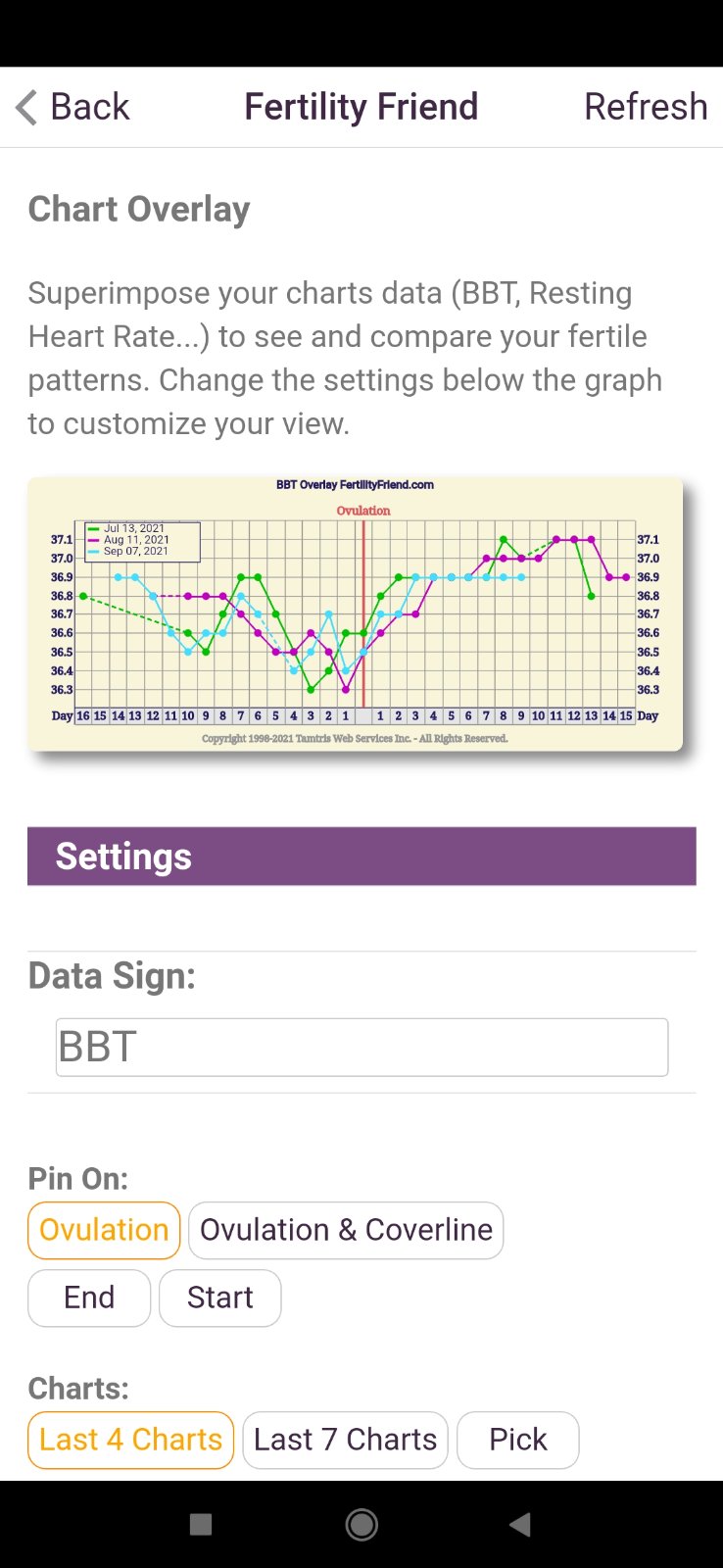Viewport: 723px width, 1568px height.
Task: Show the Last 4 Charts
Action: (x=130, y=1440)
